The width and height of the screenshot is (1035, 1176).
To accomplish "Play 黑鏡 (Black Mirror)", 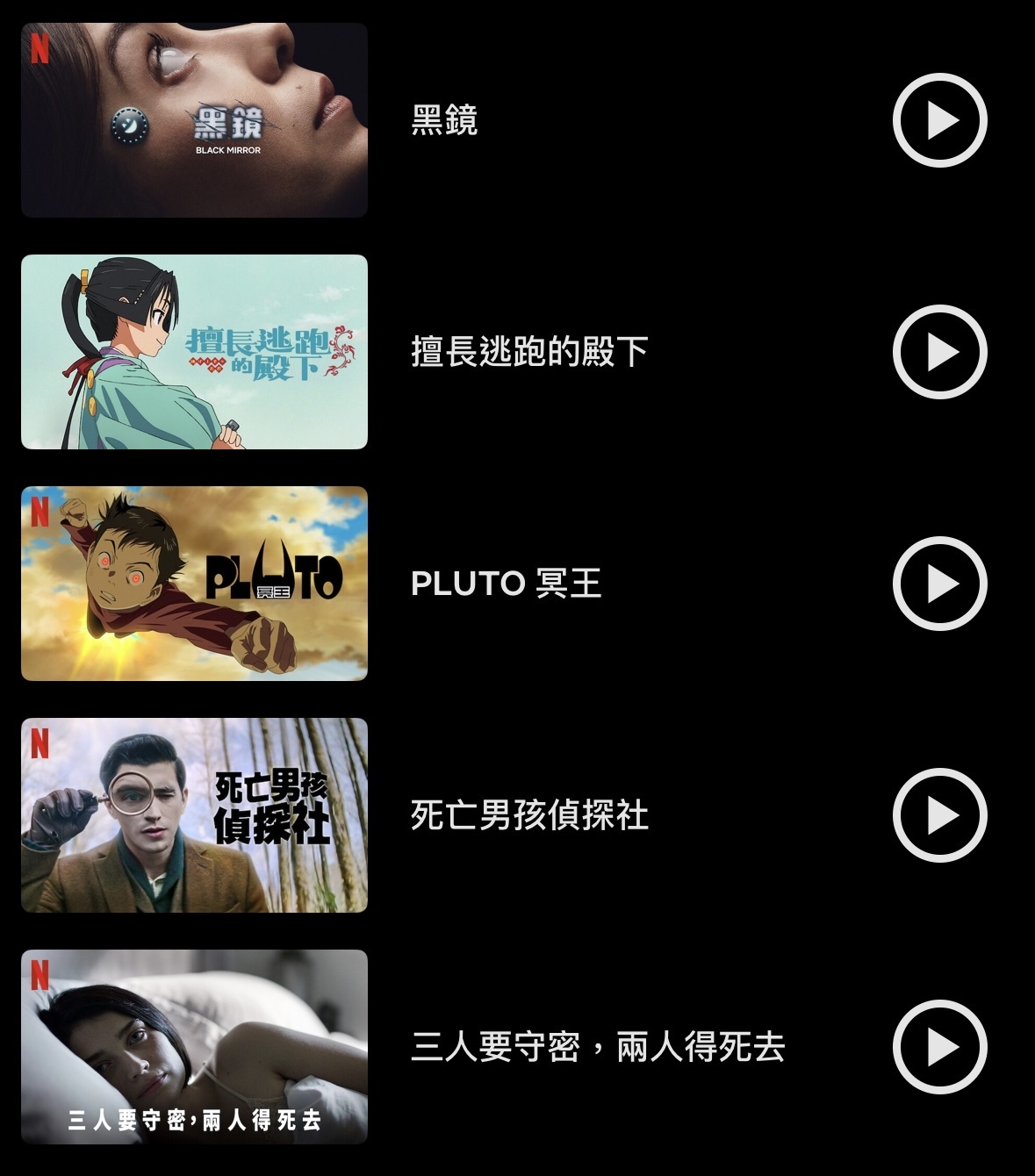I will (x=939, y=120).
